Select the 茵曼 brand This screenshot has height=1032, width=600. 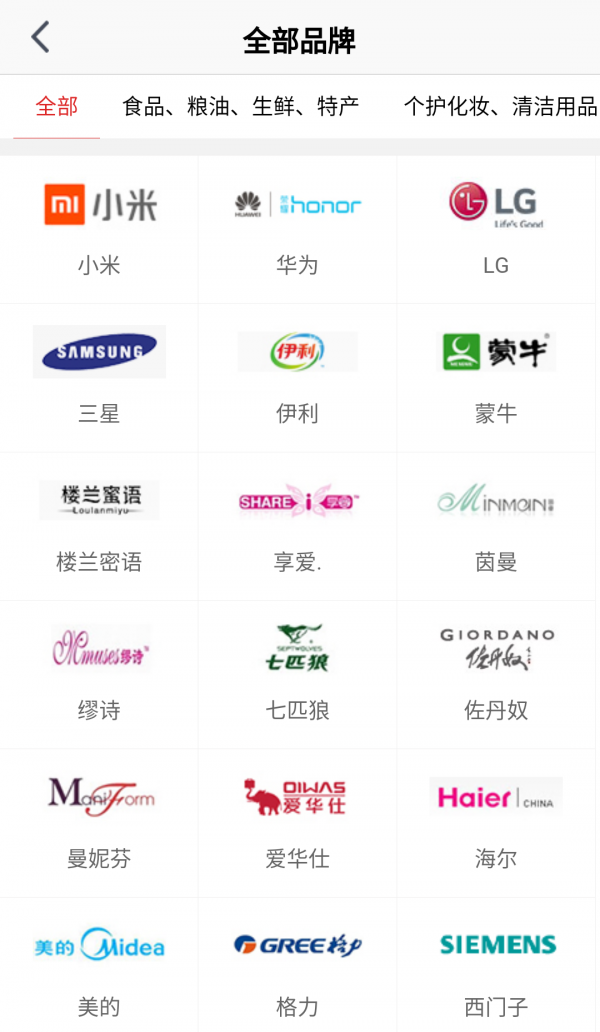click(x=495, y=525)
